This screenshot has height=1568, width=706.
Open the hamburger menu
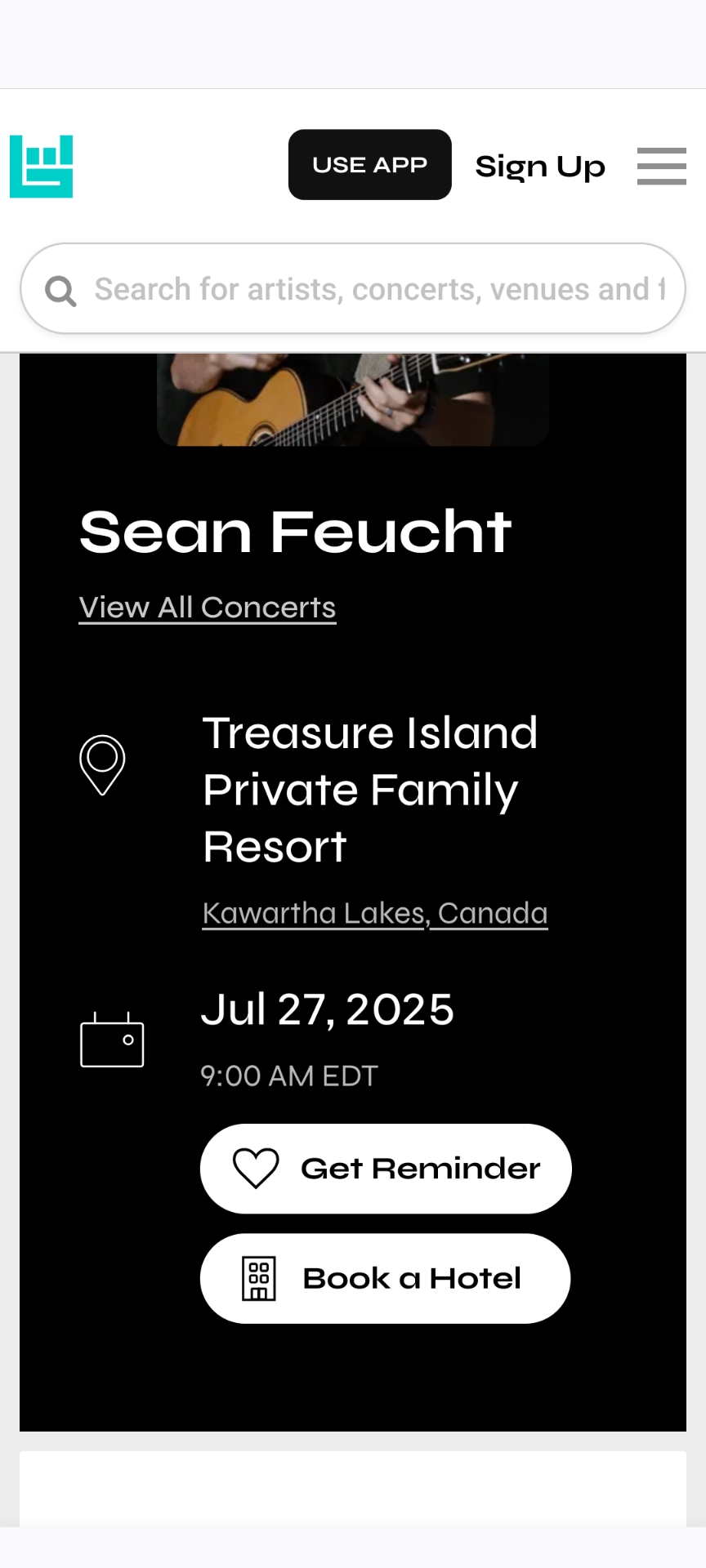point(661,167)
